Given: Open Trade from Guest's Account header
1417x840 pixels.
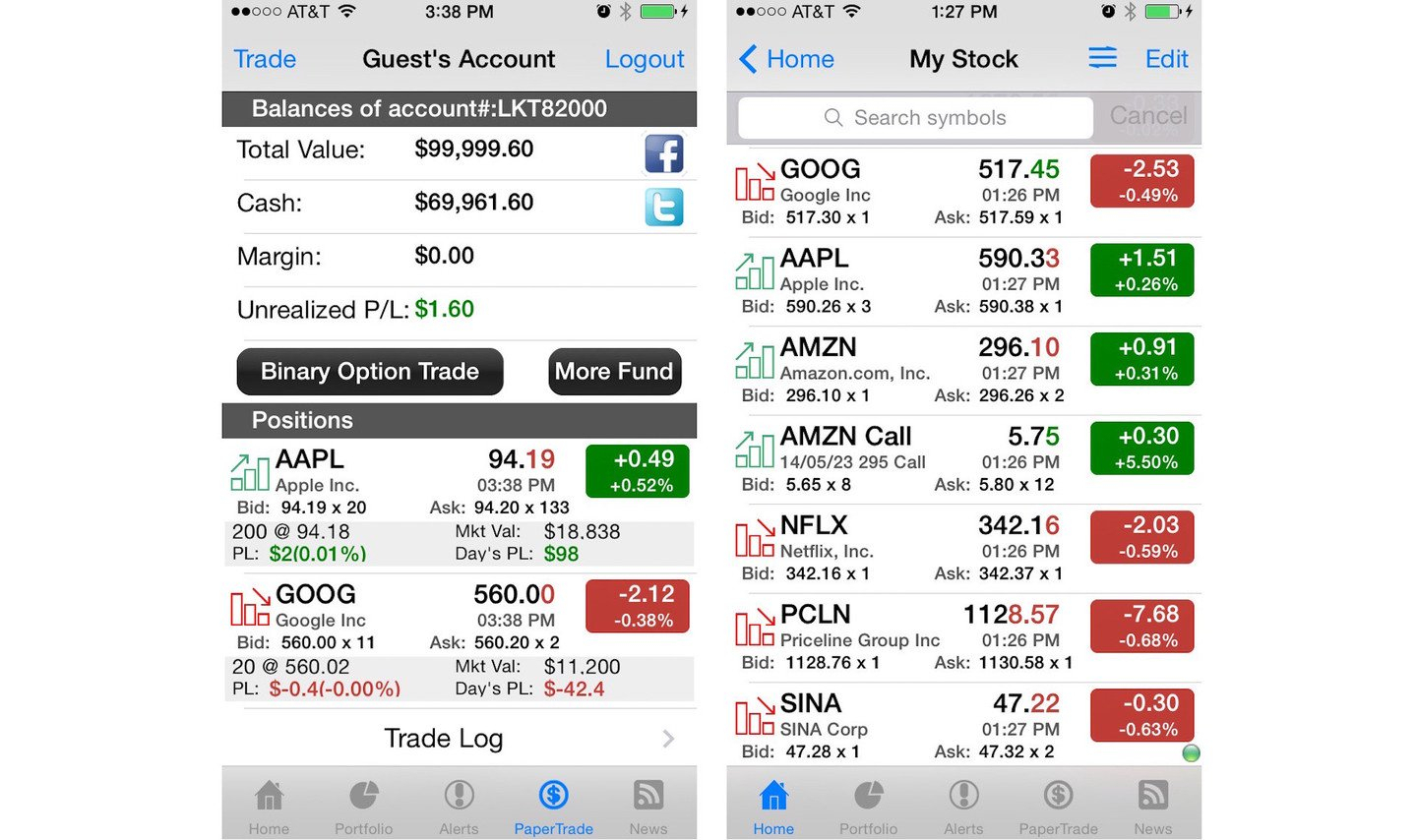Looking at the screenshot, I should [265, 59].
